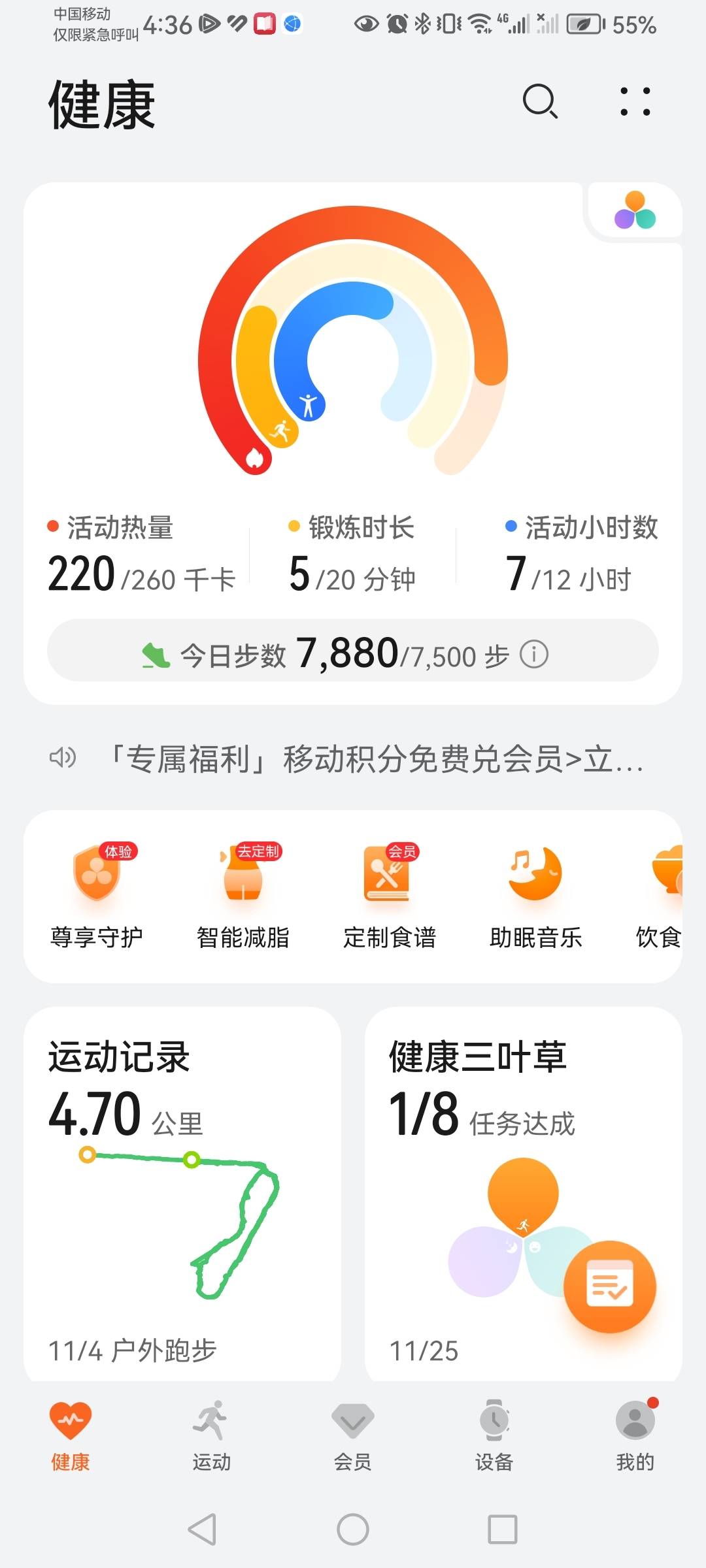Tap the info circle next to today's steps

(x=534, y=653)
